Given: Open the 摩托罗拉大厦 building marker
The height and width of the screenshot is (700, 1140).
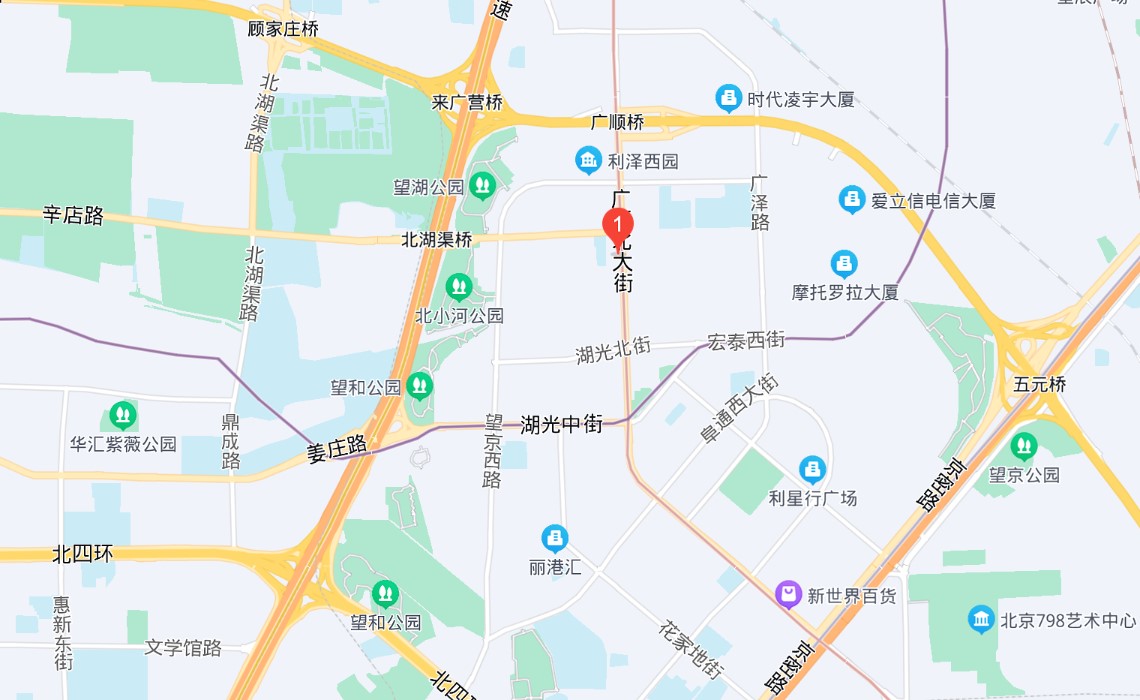Looking at the screenshot, I should (x=845, y=265).
